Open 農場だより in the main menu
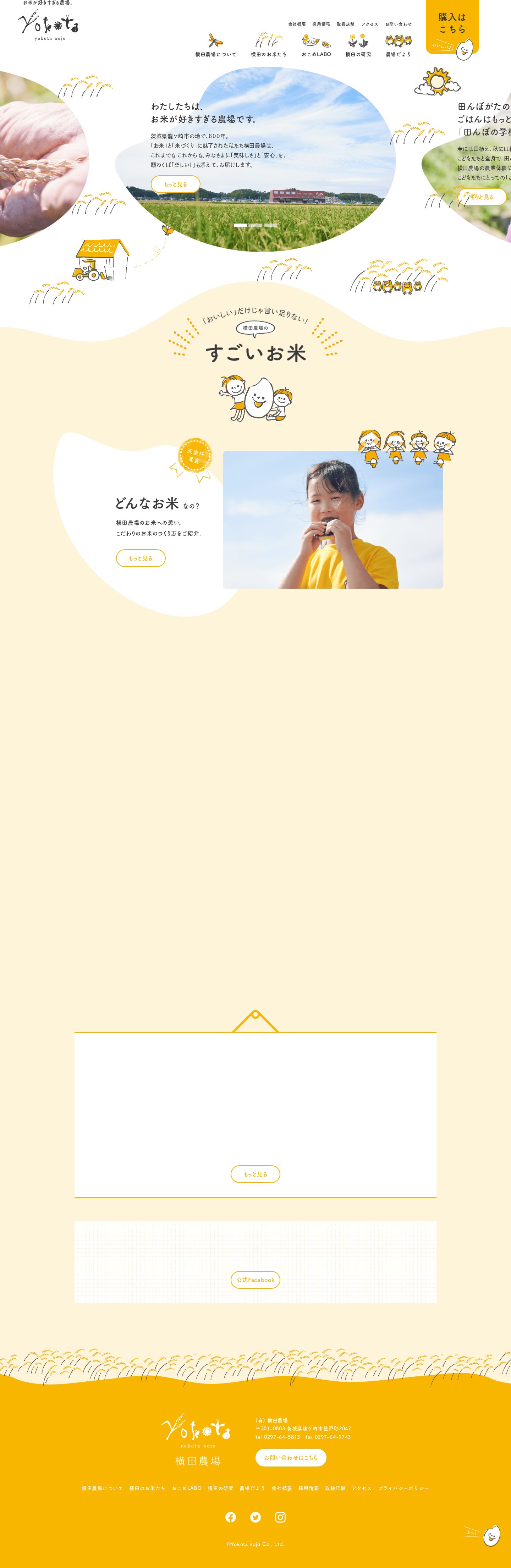 click(x=398, y=46)
